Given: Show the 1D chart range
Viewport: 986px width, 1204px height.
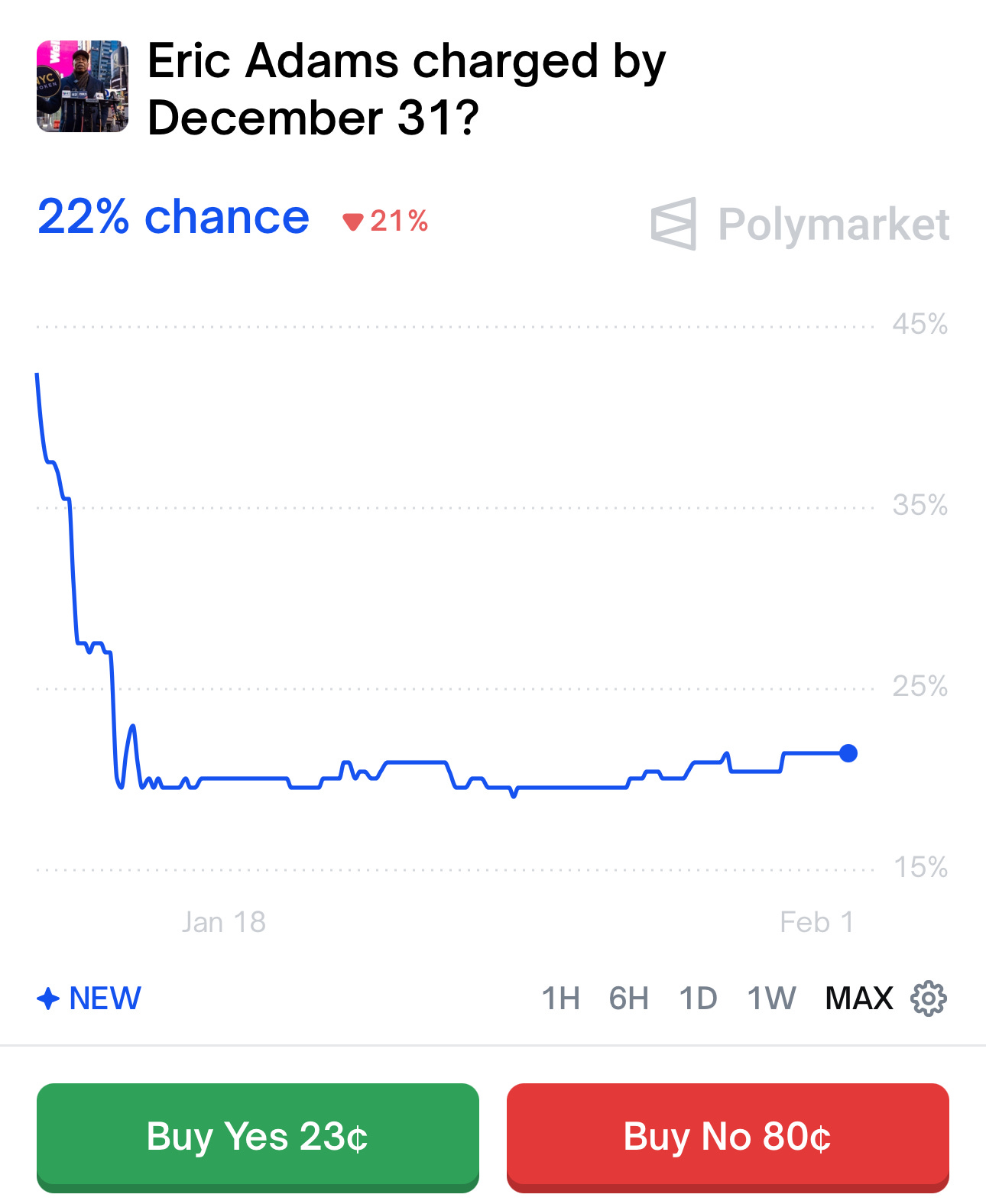Looking at the screenshot, I should pos(698,998).
